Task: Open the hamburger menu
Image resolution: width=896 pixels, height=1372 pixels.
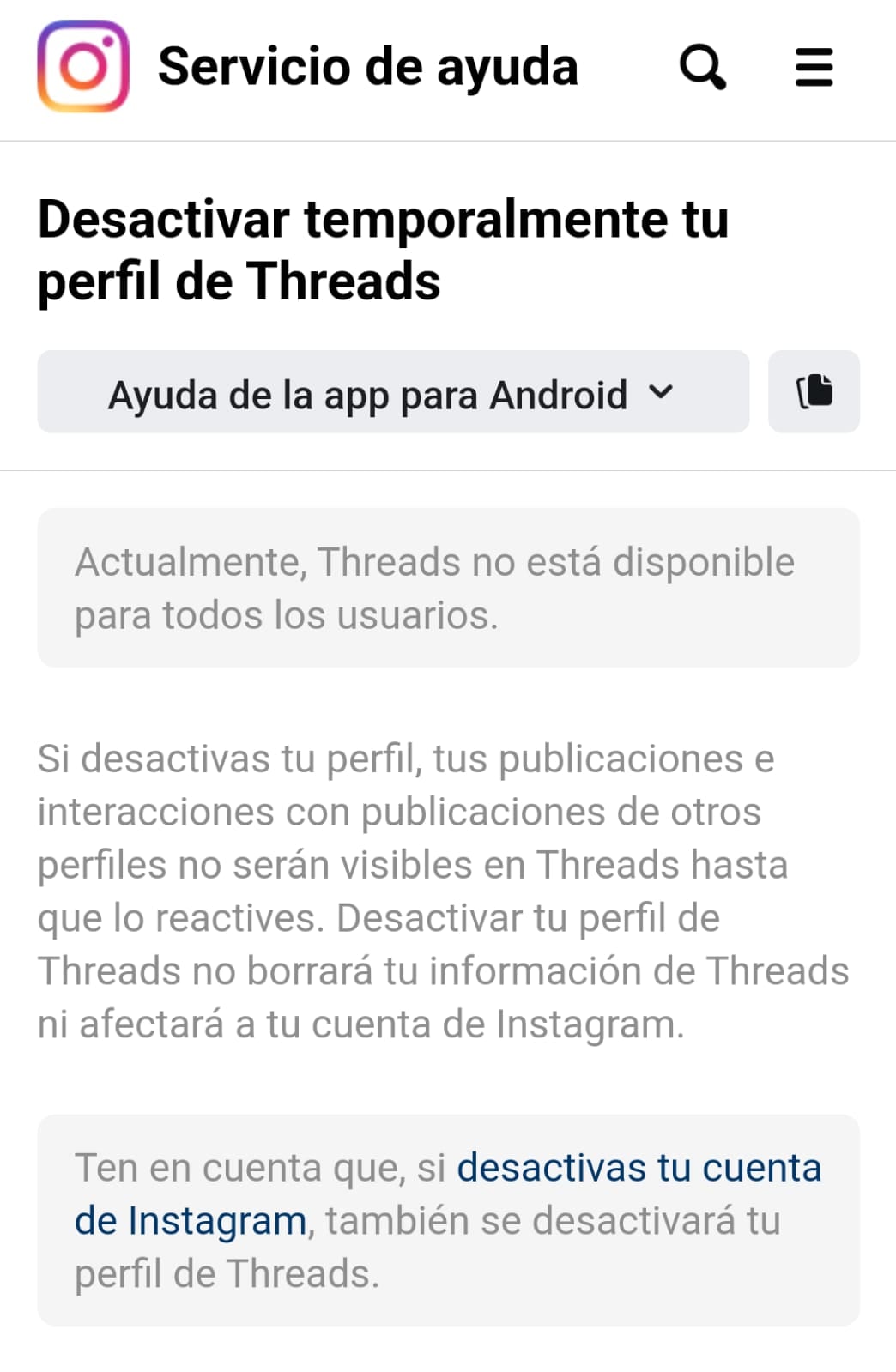Action: point(814,67)
